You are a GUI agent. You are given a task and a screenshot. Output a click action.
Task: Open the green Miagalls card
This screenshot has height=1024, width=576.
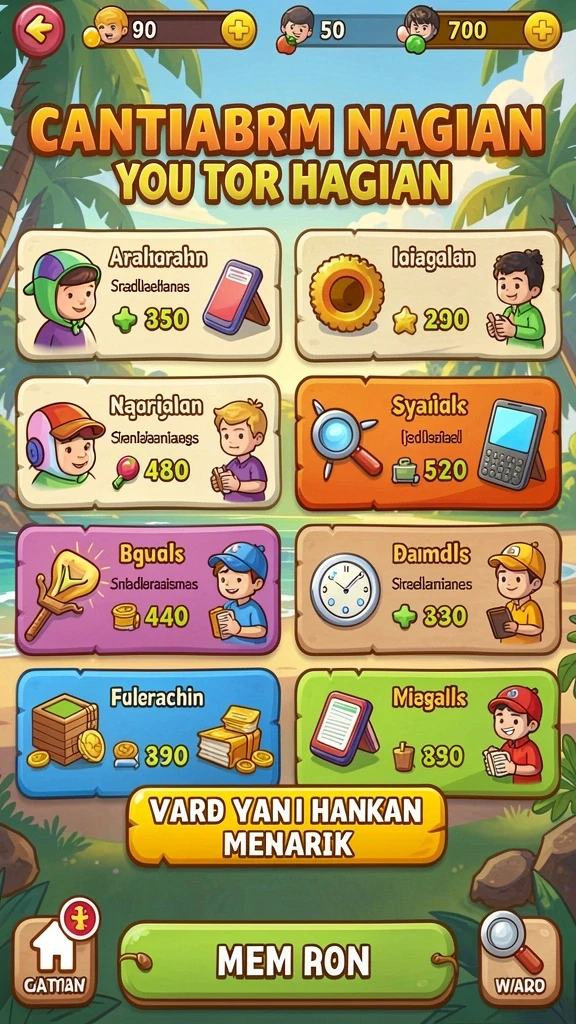coord(428,732)
